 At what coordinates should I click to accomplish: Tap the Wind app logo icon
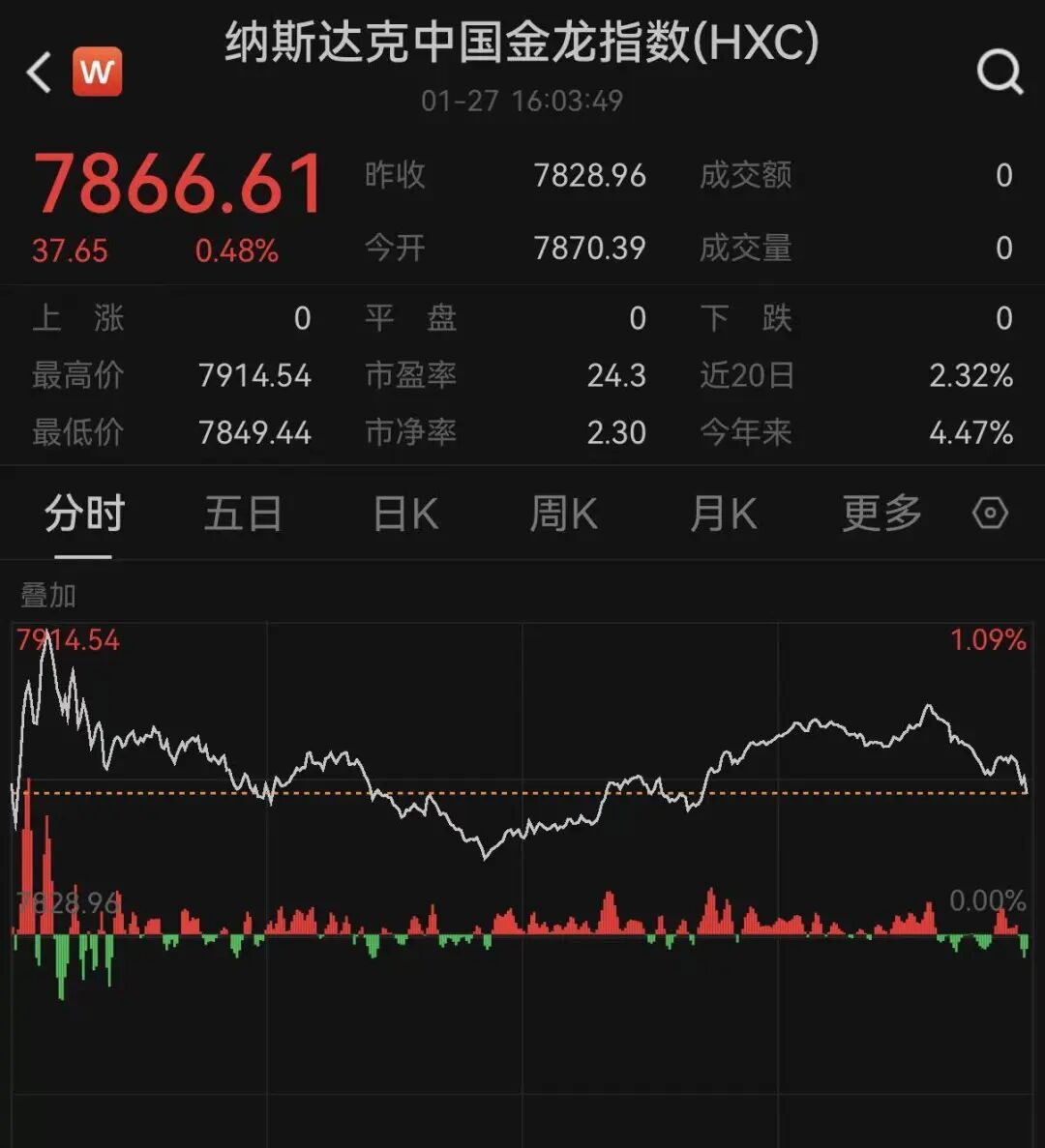point(96,71)
